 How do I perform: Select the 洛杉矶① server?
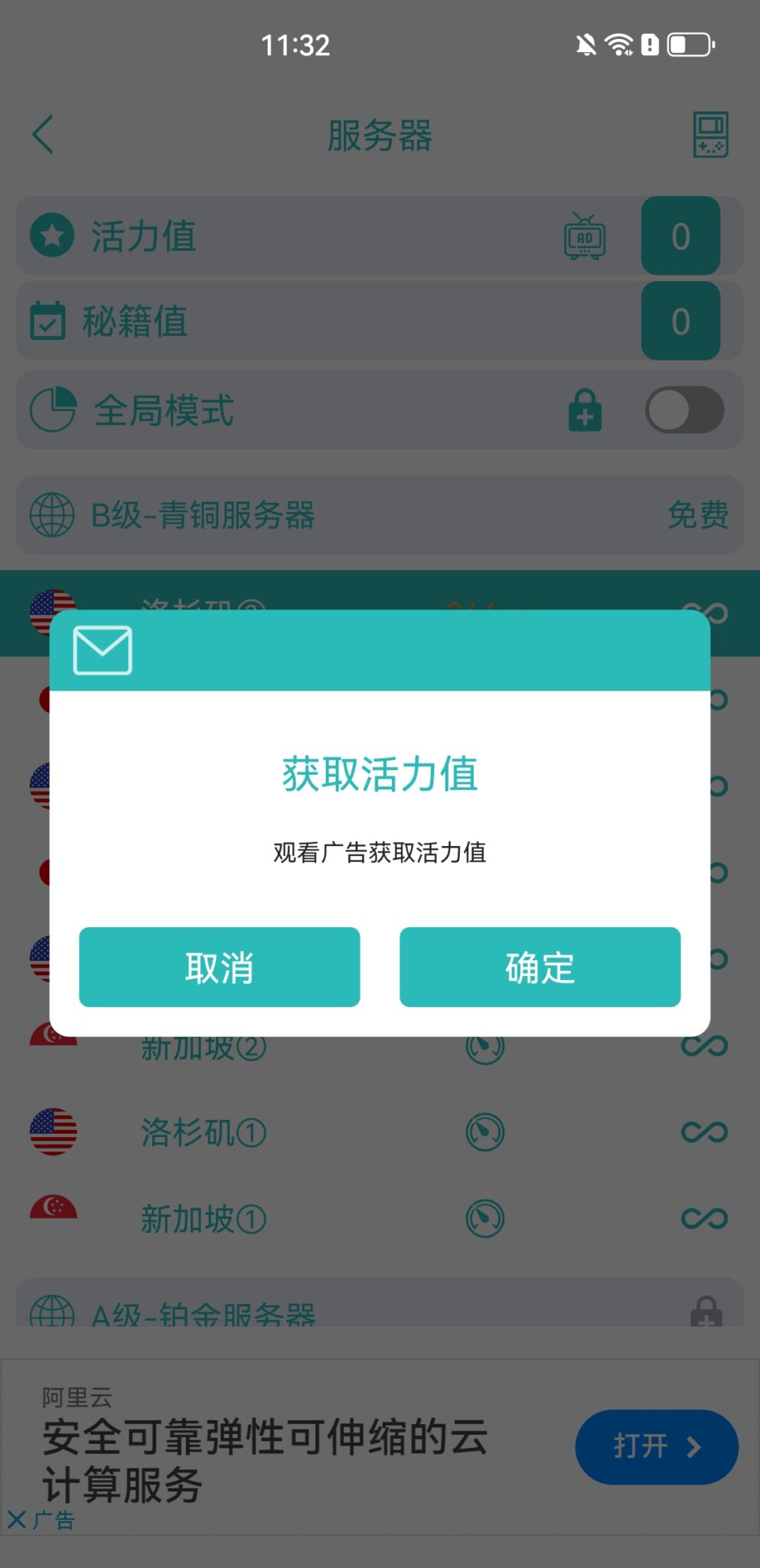pyautogui.click(x=380, y=1132)
